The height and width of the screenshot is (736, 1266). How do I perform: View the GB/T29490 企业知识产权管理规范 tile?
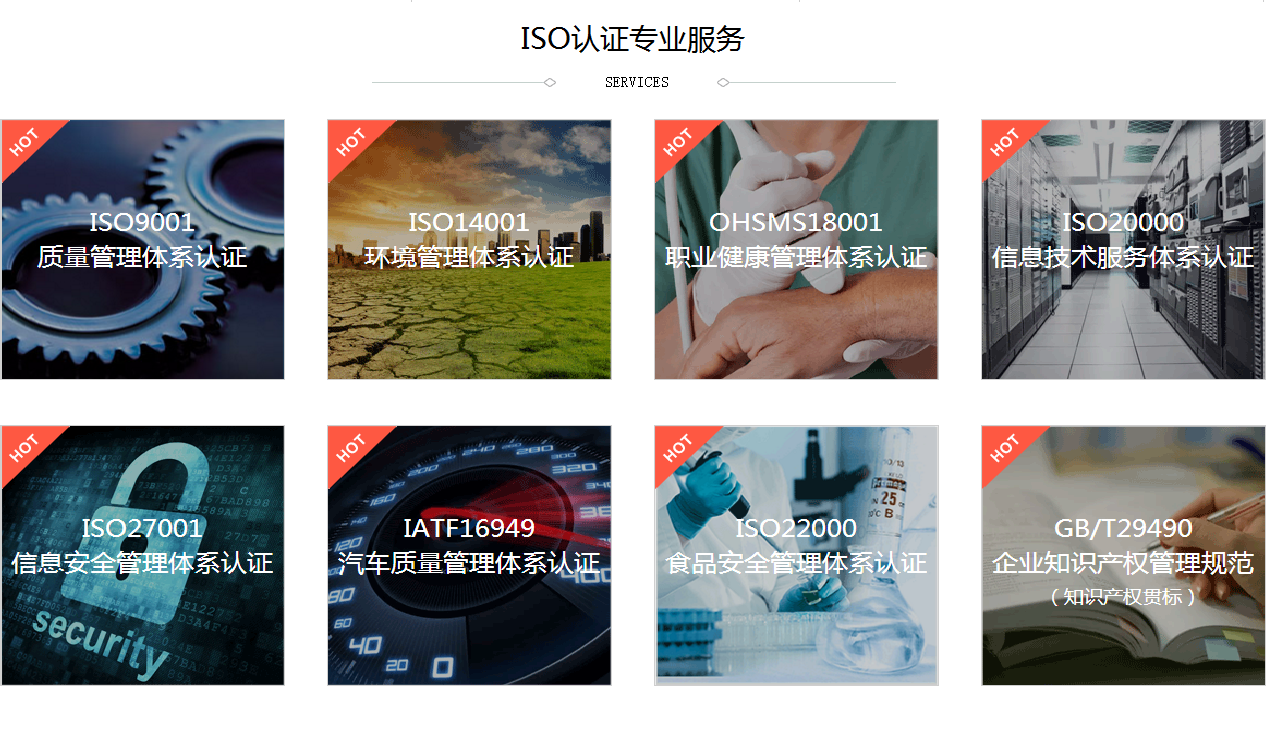coord(1123,556)
